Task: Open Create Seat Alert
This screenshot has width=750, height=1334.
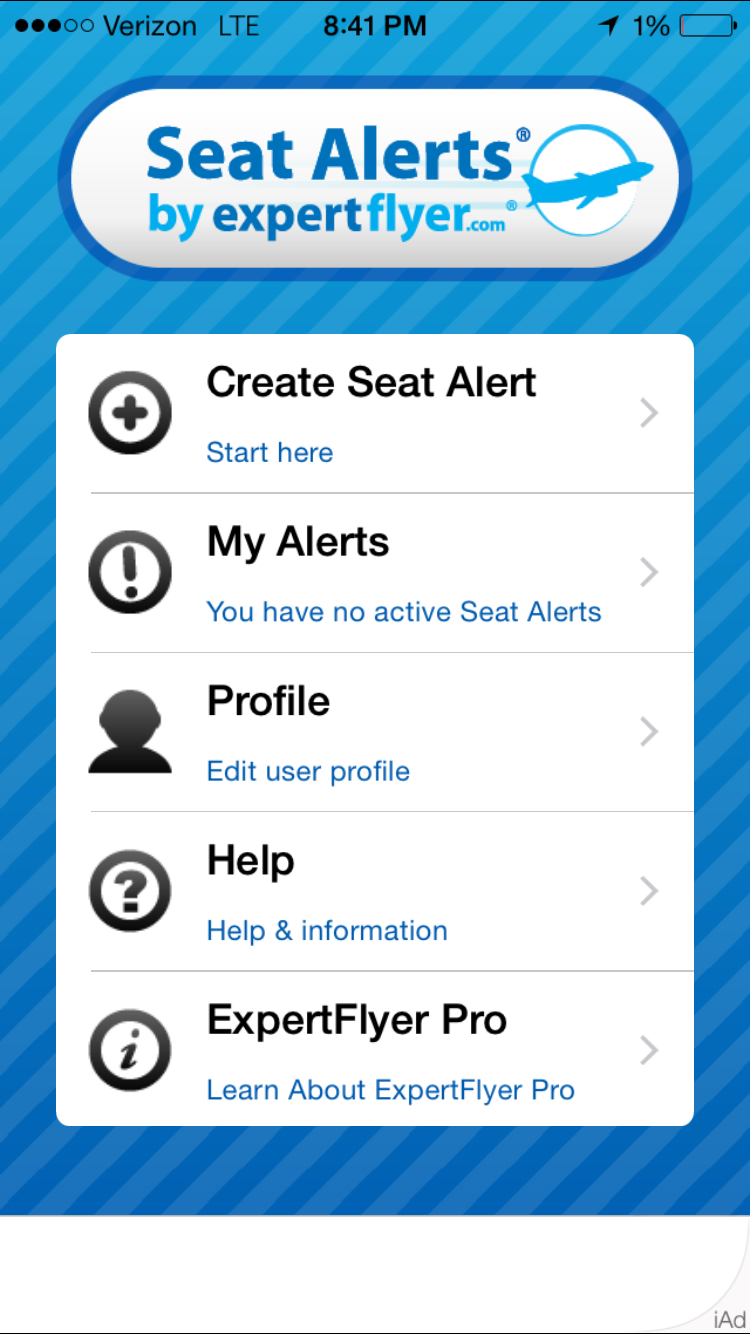Action: pos(375,413)
